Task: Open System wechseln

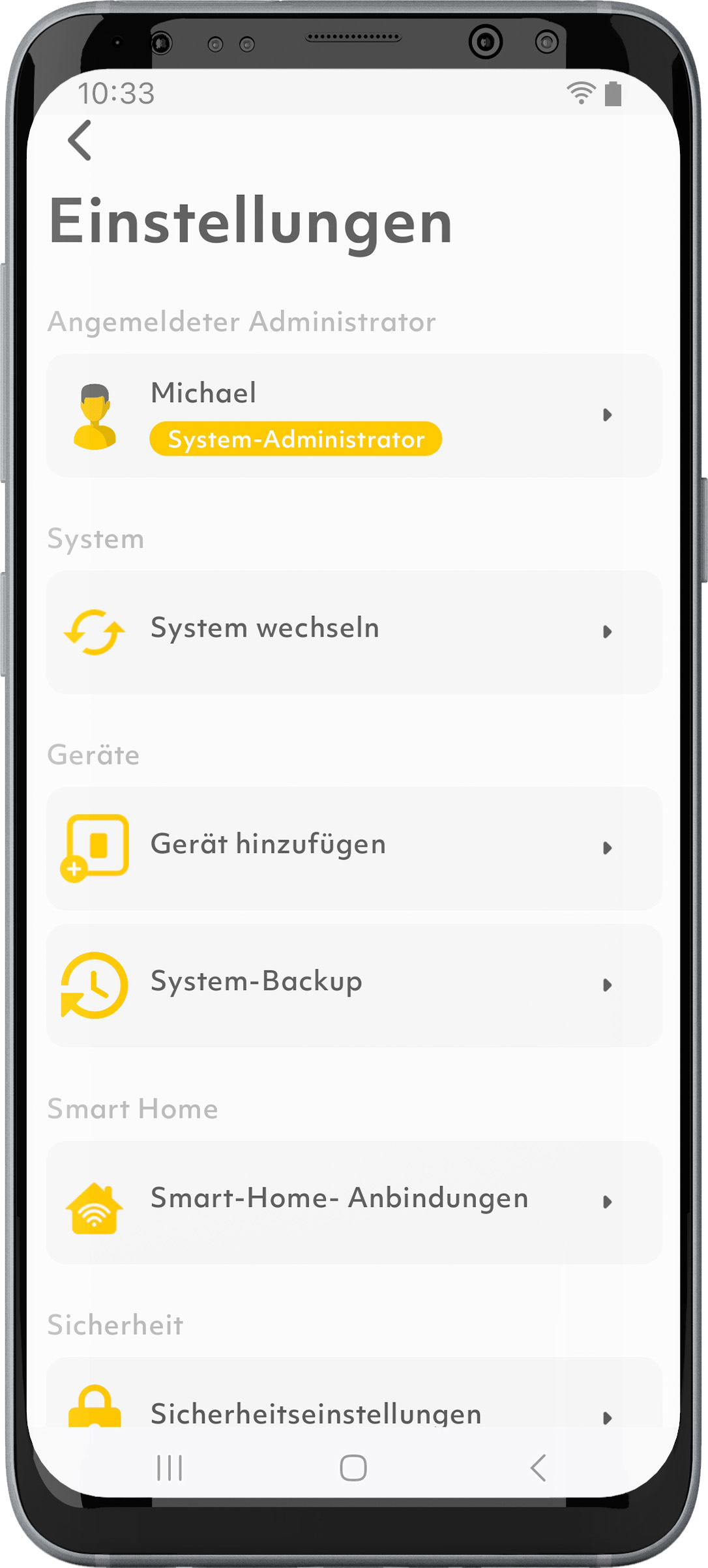Action: pos(354,632)
